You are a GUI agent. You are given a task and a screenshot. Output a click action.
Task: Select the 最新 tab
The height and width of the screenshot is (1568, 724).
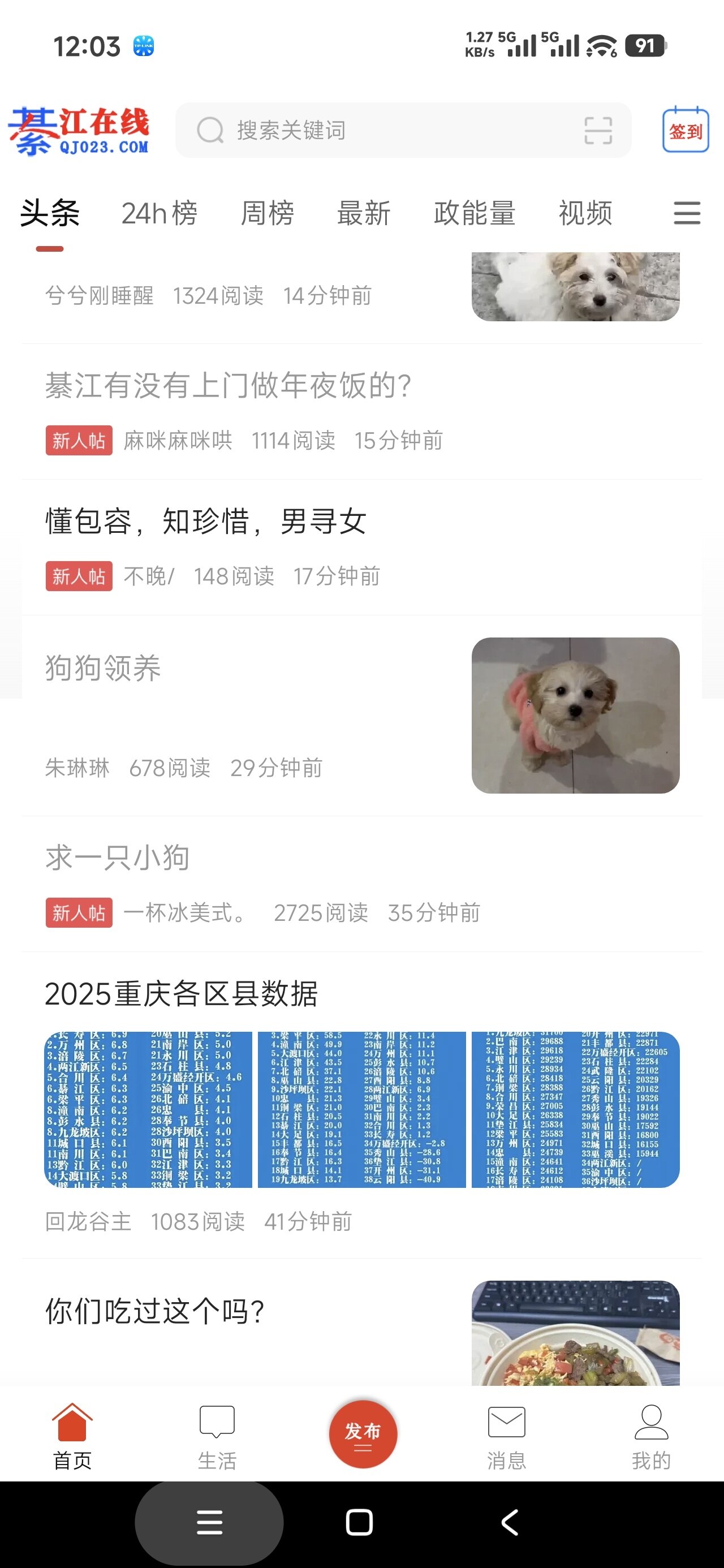tap(364, 214)
